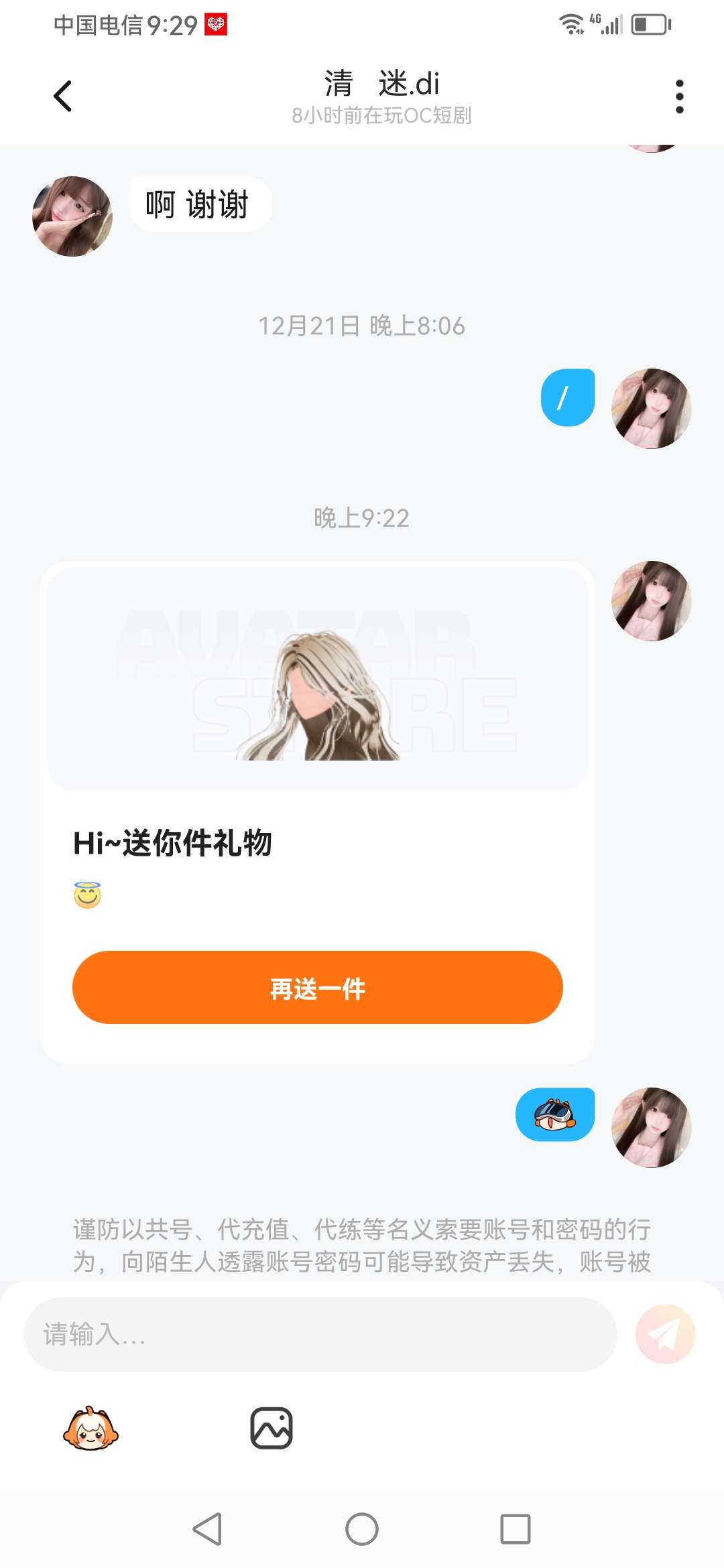This screenshot has height=1568, width=724.
Task: Go back from the chat with 清 迷.di
Action: [x=62, y=96]
